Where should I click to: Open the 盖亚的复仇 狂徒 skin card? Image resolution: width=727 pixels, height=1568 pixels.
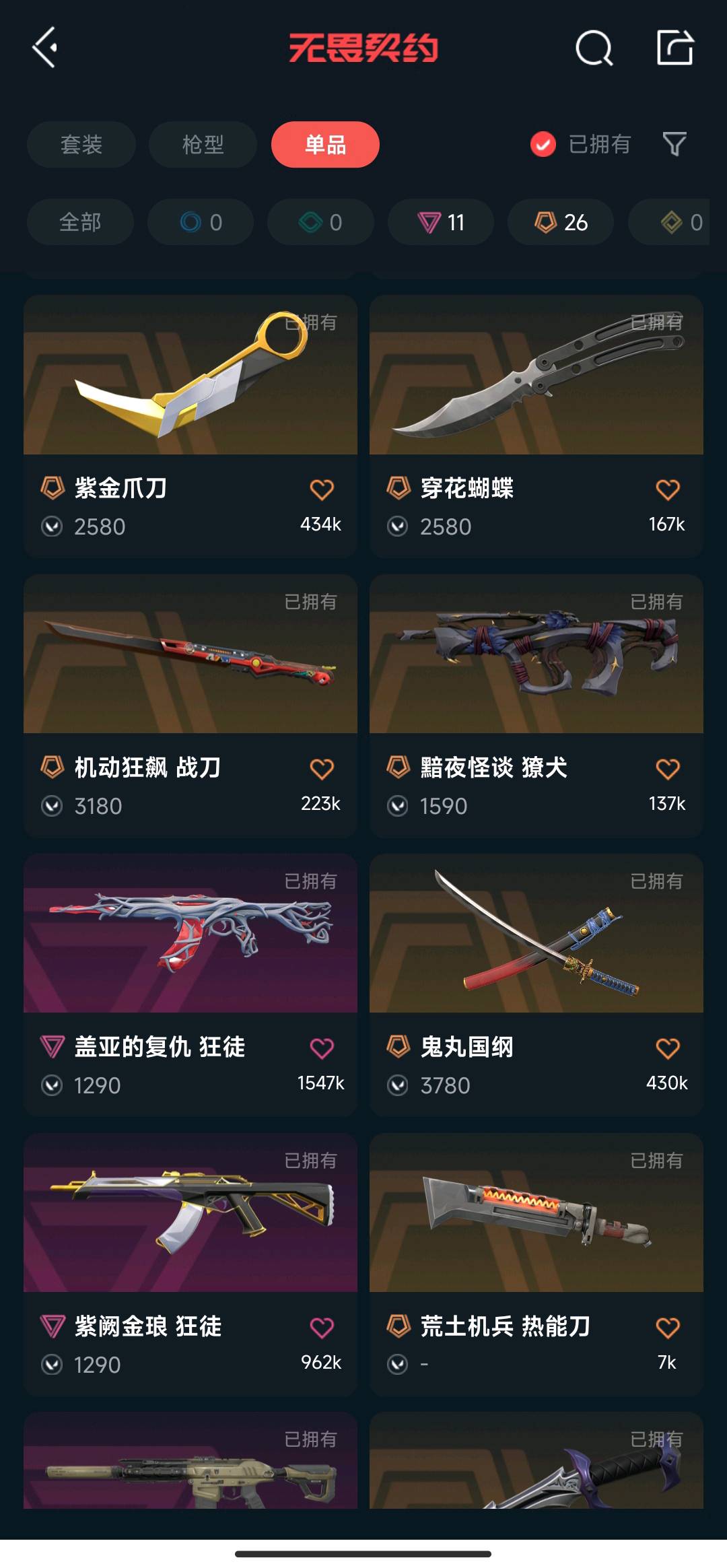coord(191,956)
